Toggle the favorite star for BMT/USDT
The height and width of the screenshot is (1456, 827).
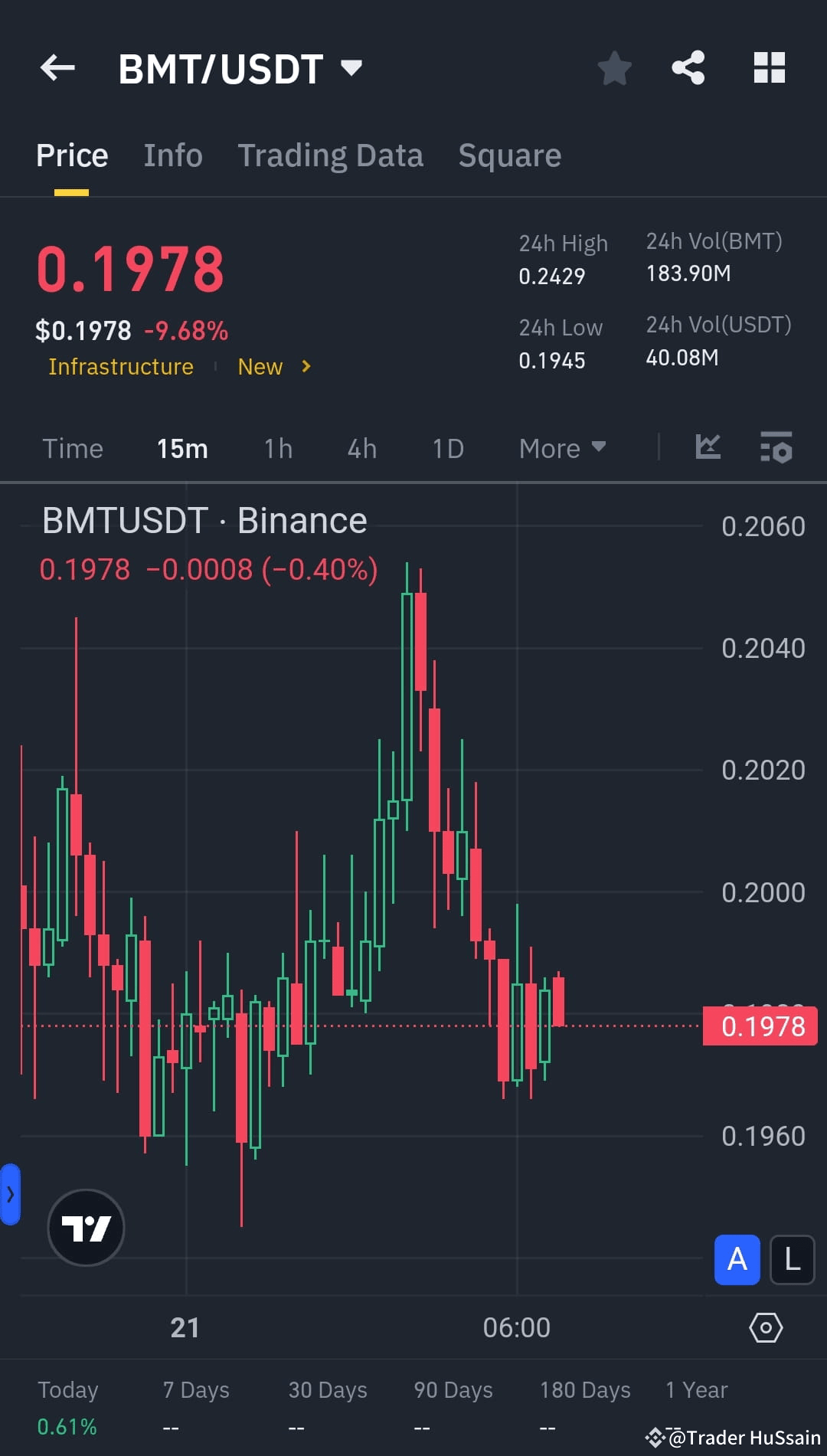click(615, 68)
